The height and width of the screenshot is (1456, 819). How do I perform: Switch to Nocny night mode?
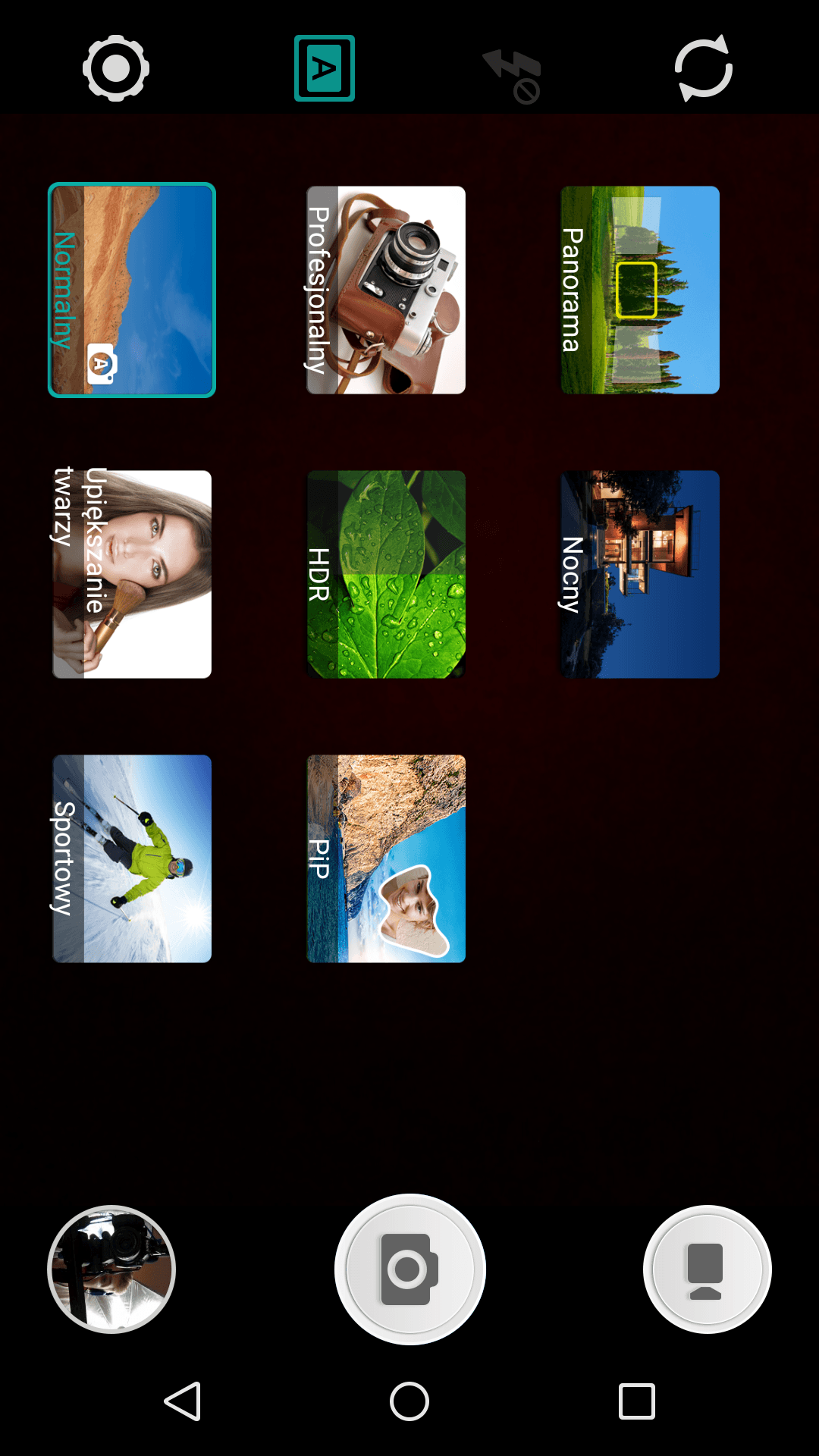(x=640, y=574)
